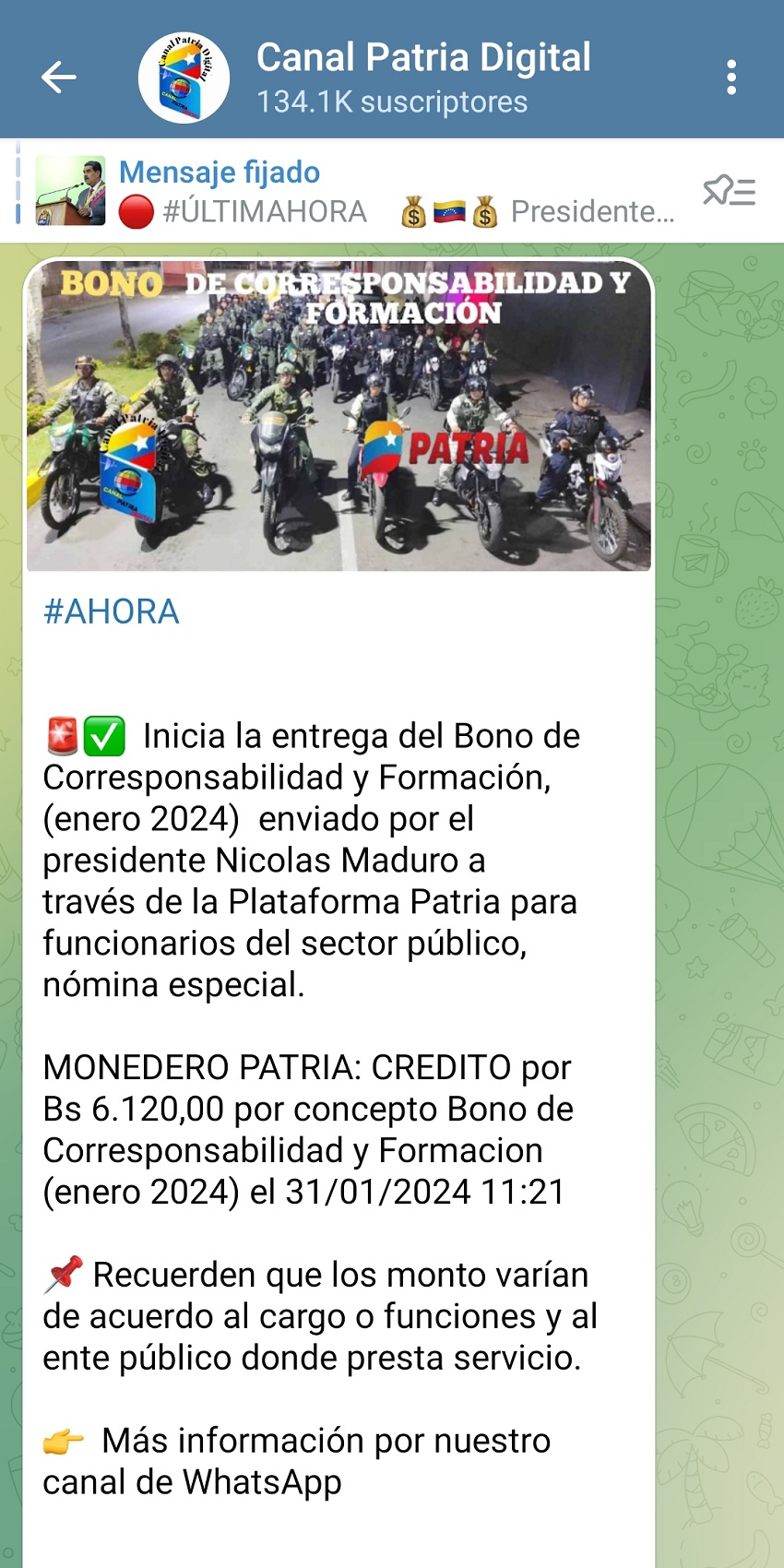The image size is (784, 1568).
Task: Open the Bono de Corresponsabilidad post image
Action: point(339,415)
